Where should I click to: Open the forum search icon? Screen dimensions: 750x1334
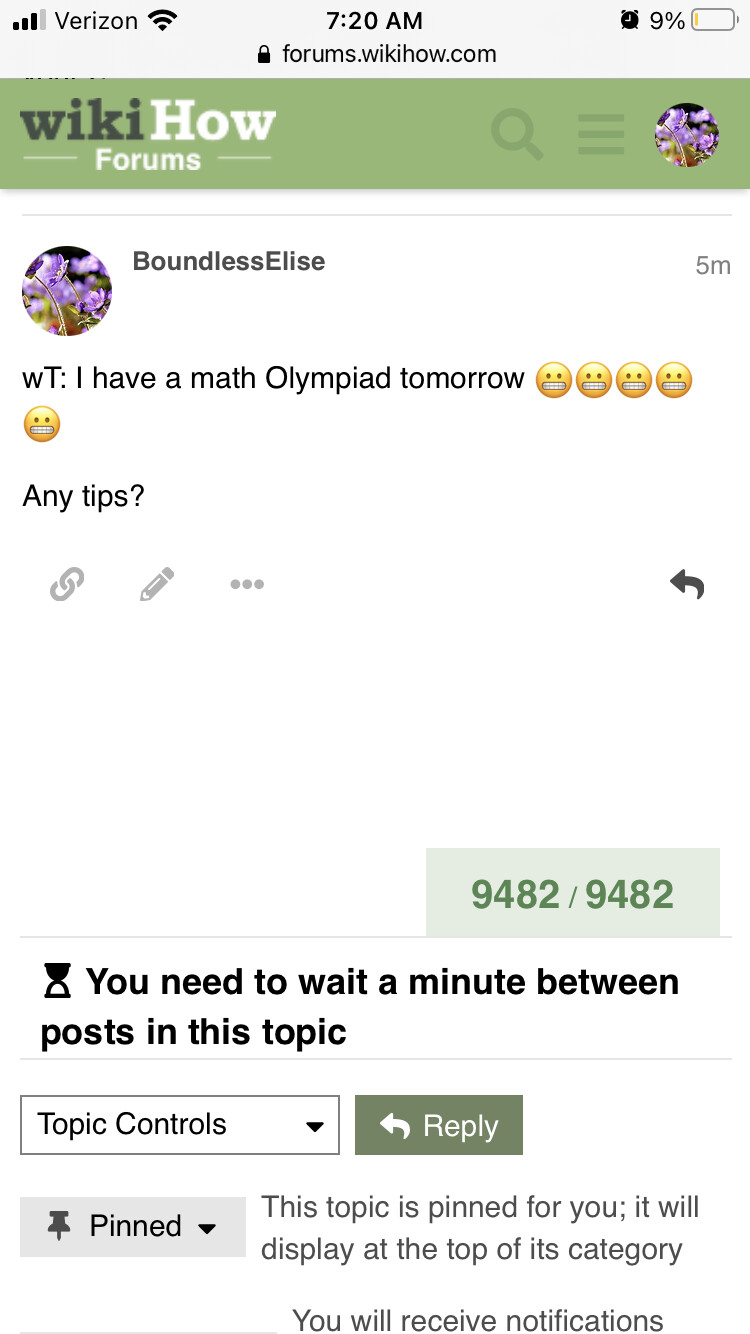pyautogui.click(x=517, y=134)
